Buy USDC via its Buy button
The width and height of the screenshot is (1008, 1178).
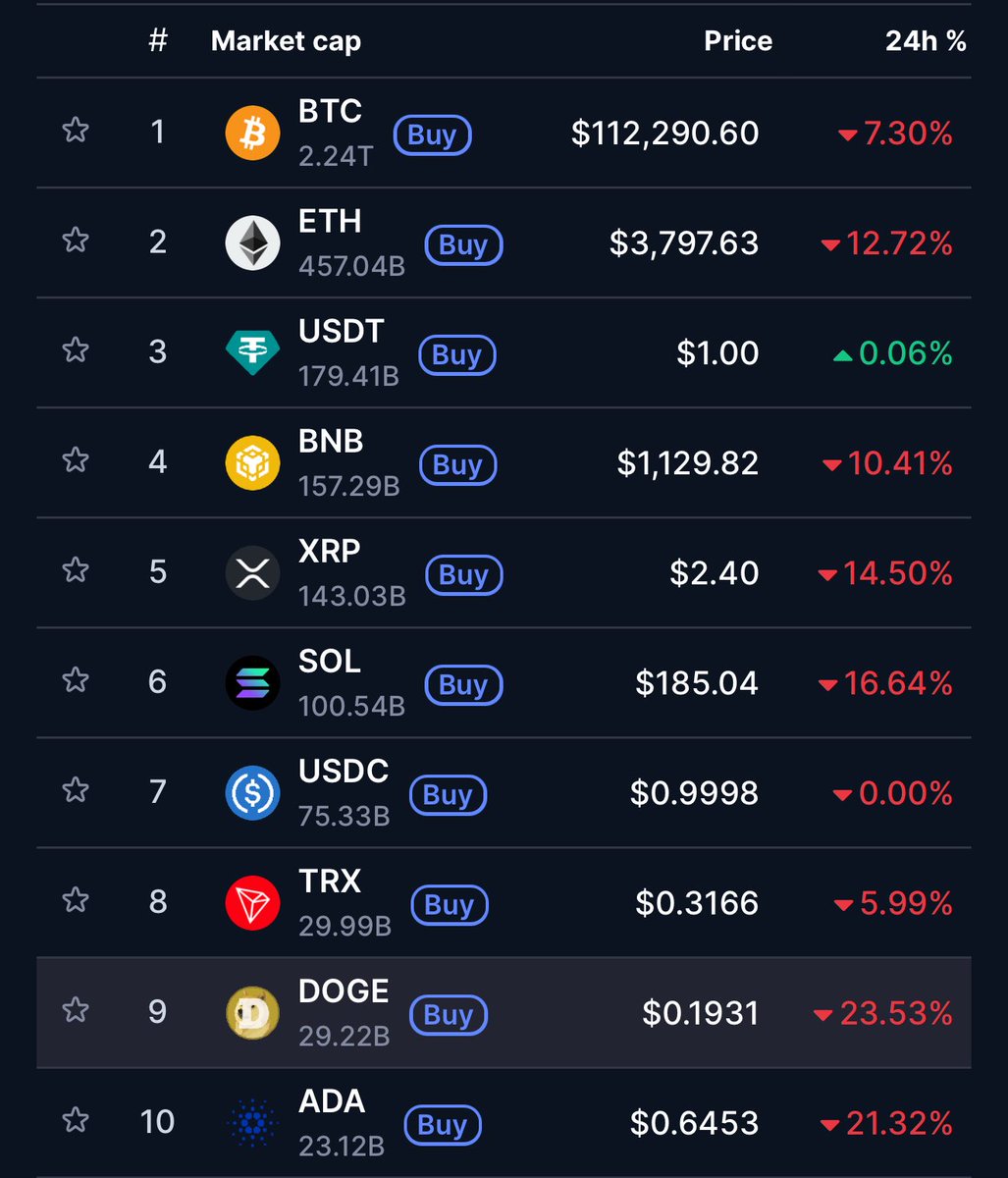pos(448,794)
